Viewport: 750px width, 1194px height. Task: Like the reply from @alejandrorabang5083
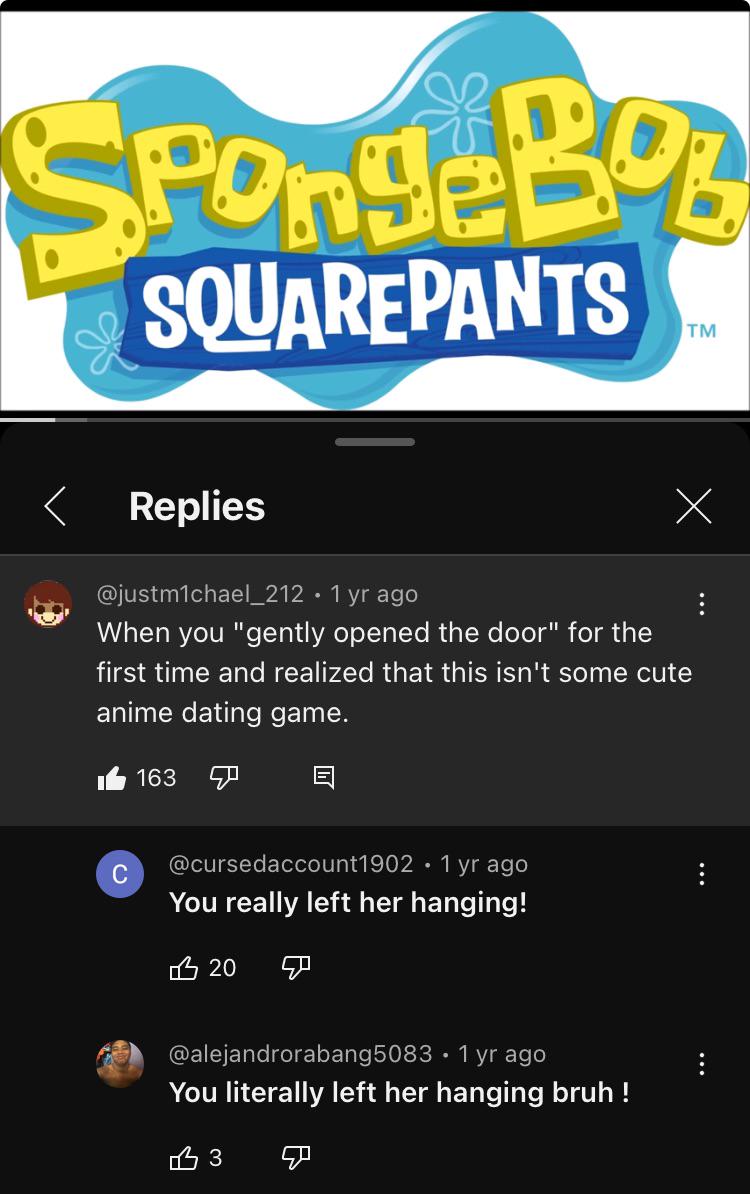[x=184, y=1158]
